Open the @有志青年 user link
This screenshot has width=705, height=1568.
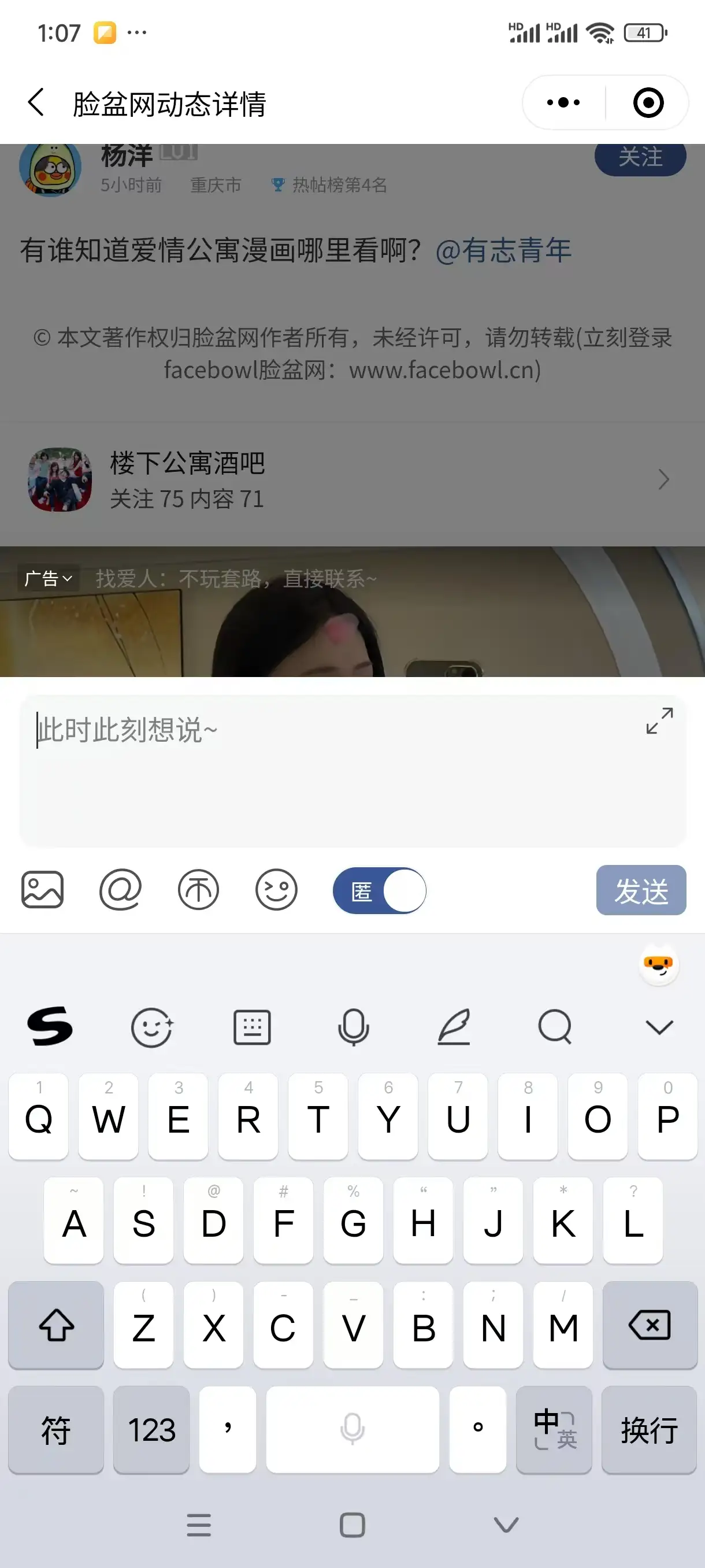coord(505,250)
